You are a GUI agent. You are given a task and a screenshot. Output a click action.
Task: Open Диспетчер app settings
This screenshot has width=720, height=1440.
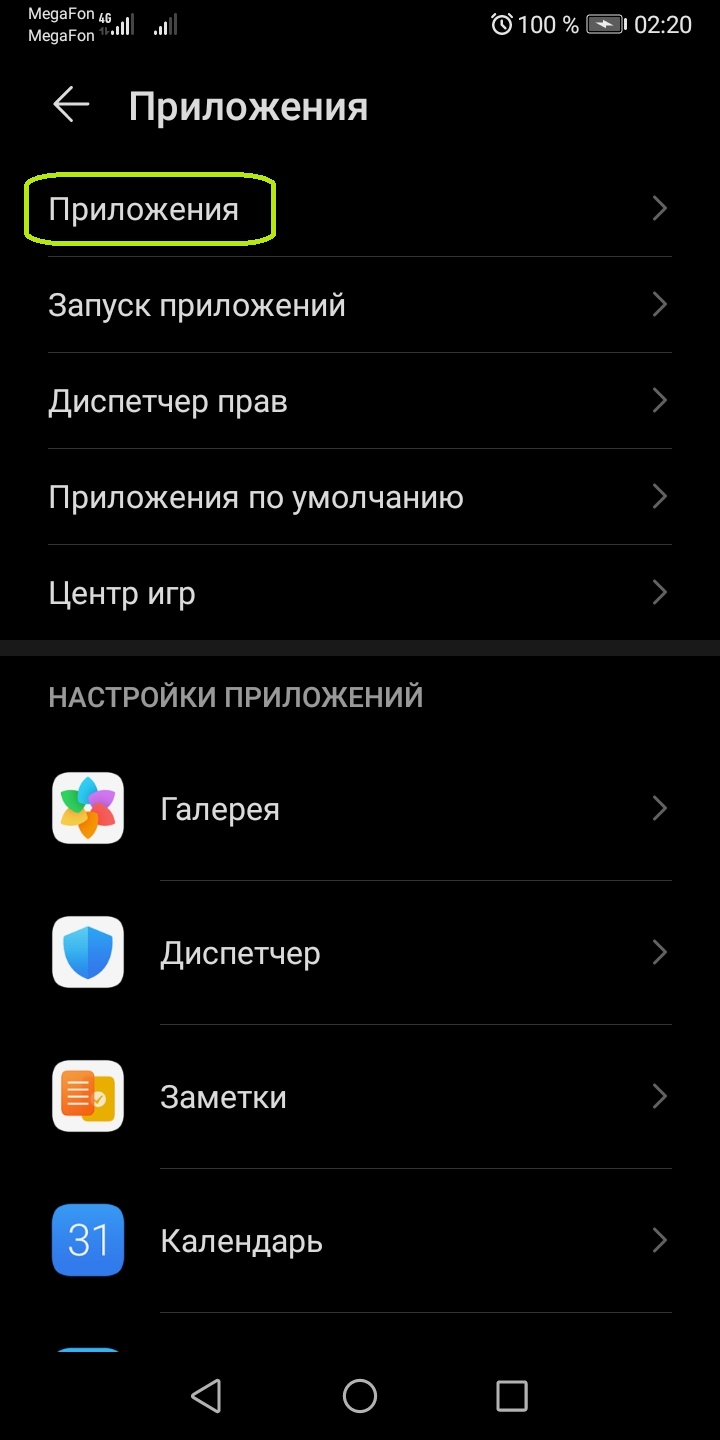click(x=360, y=952)
